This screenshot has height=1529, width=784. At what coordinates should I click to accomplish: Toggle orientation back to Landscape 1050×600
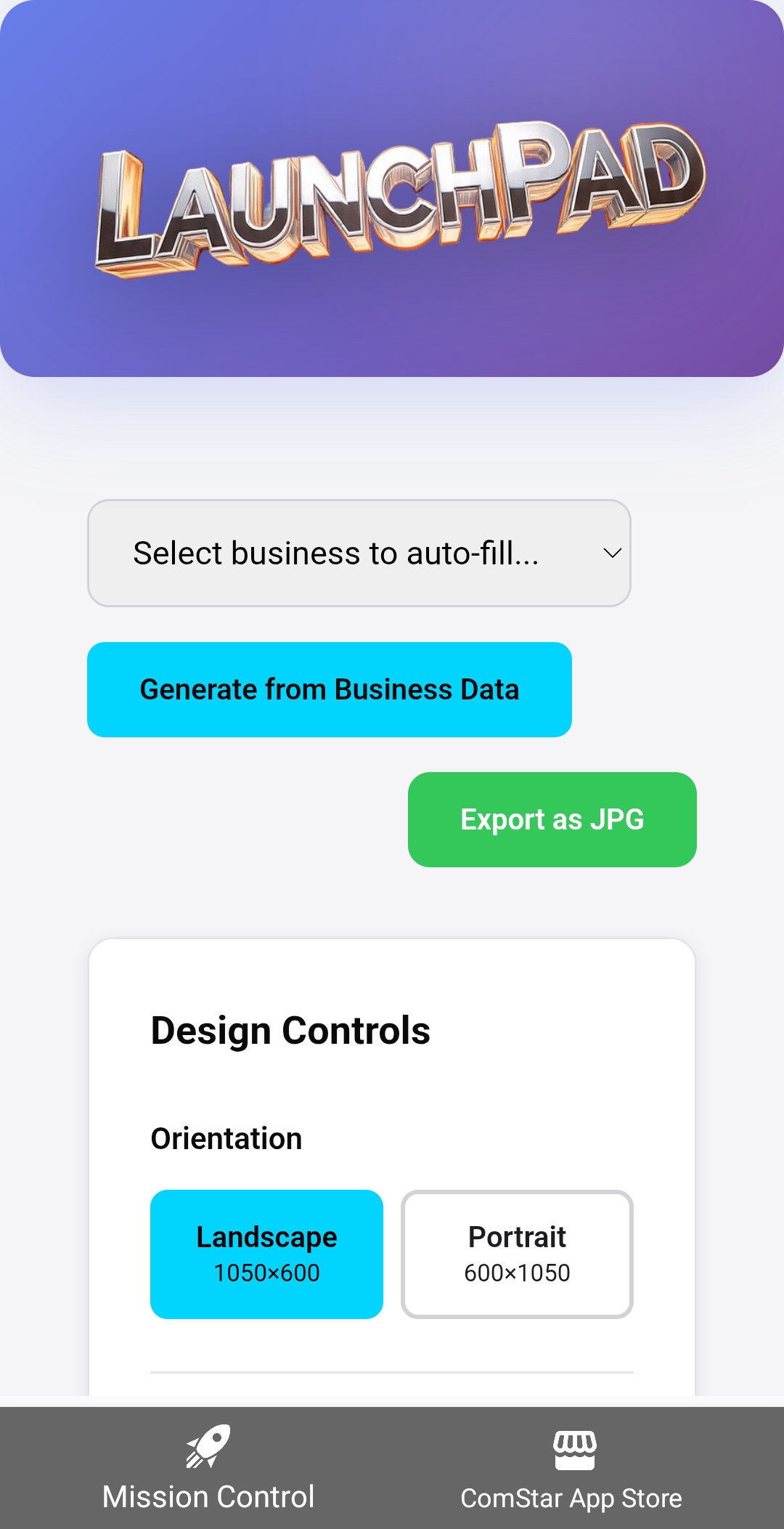click(x=266, y=1253)
